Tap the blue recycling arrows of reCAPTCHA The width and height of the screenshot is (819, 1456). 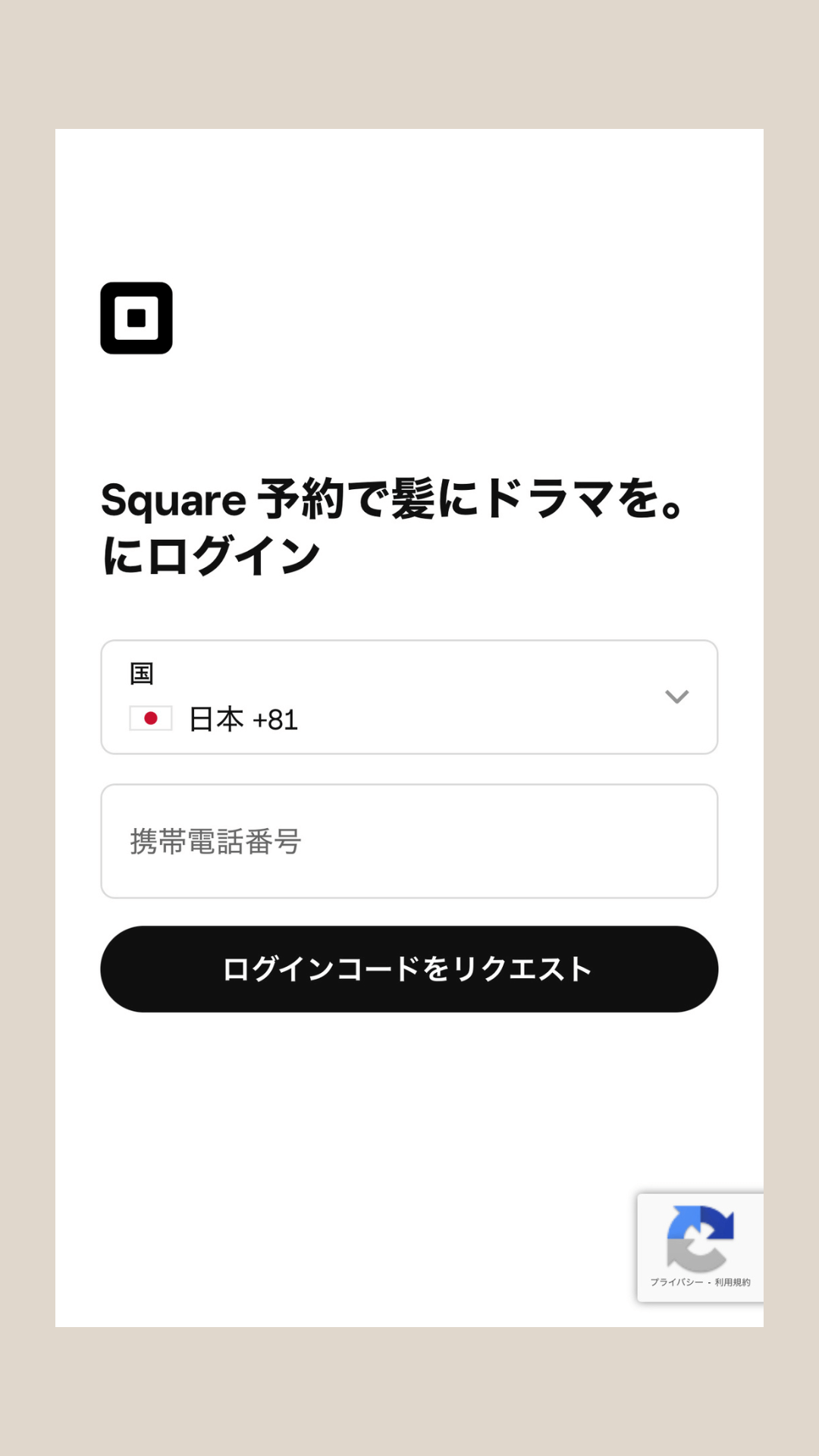tap(699, 1238)
